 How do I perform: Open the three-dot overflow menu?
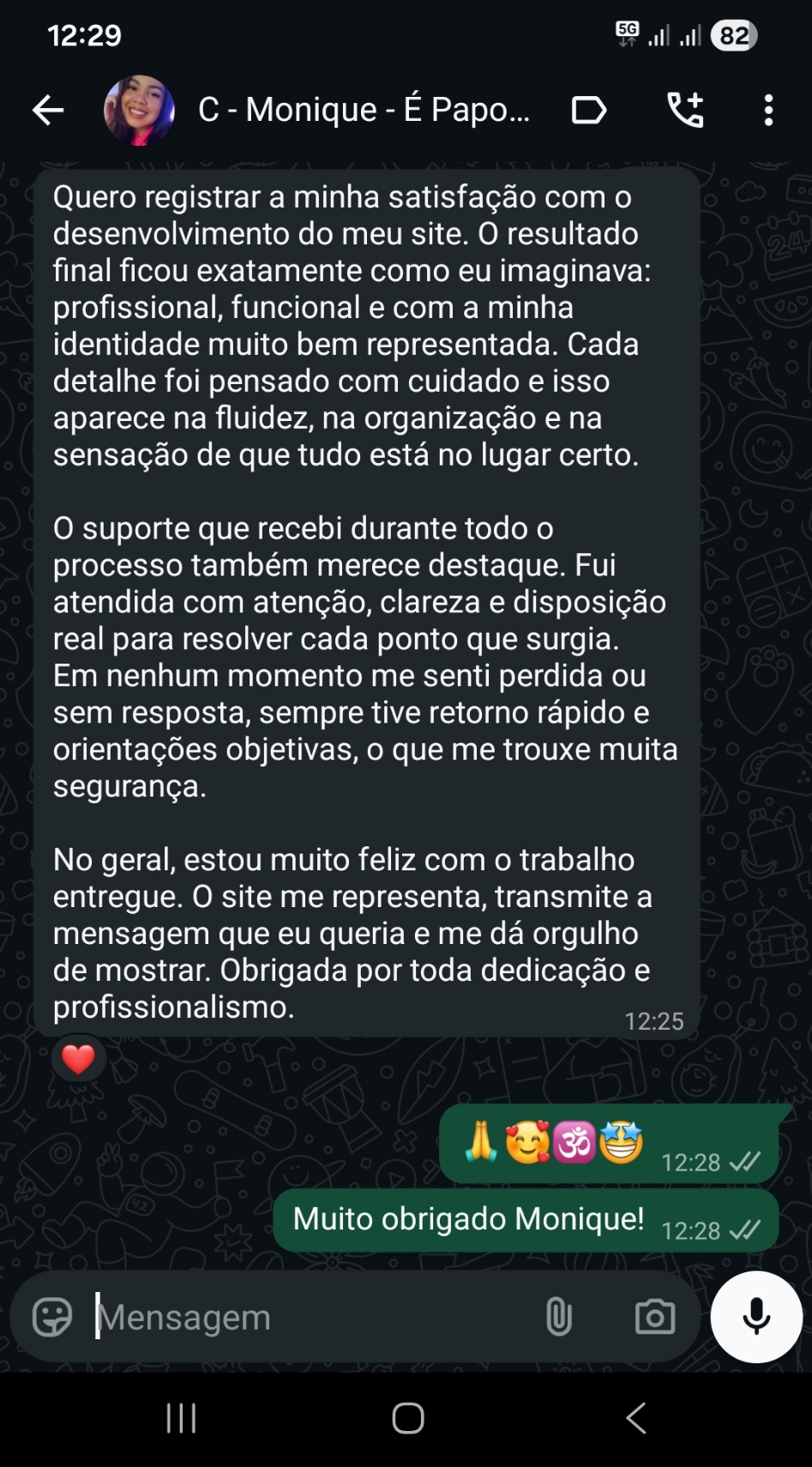coord(767,110)
